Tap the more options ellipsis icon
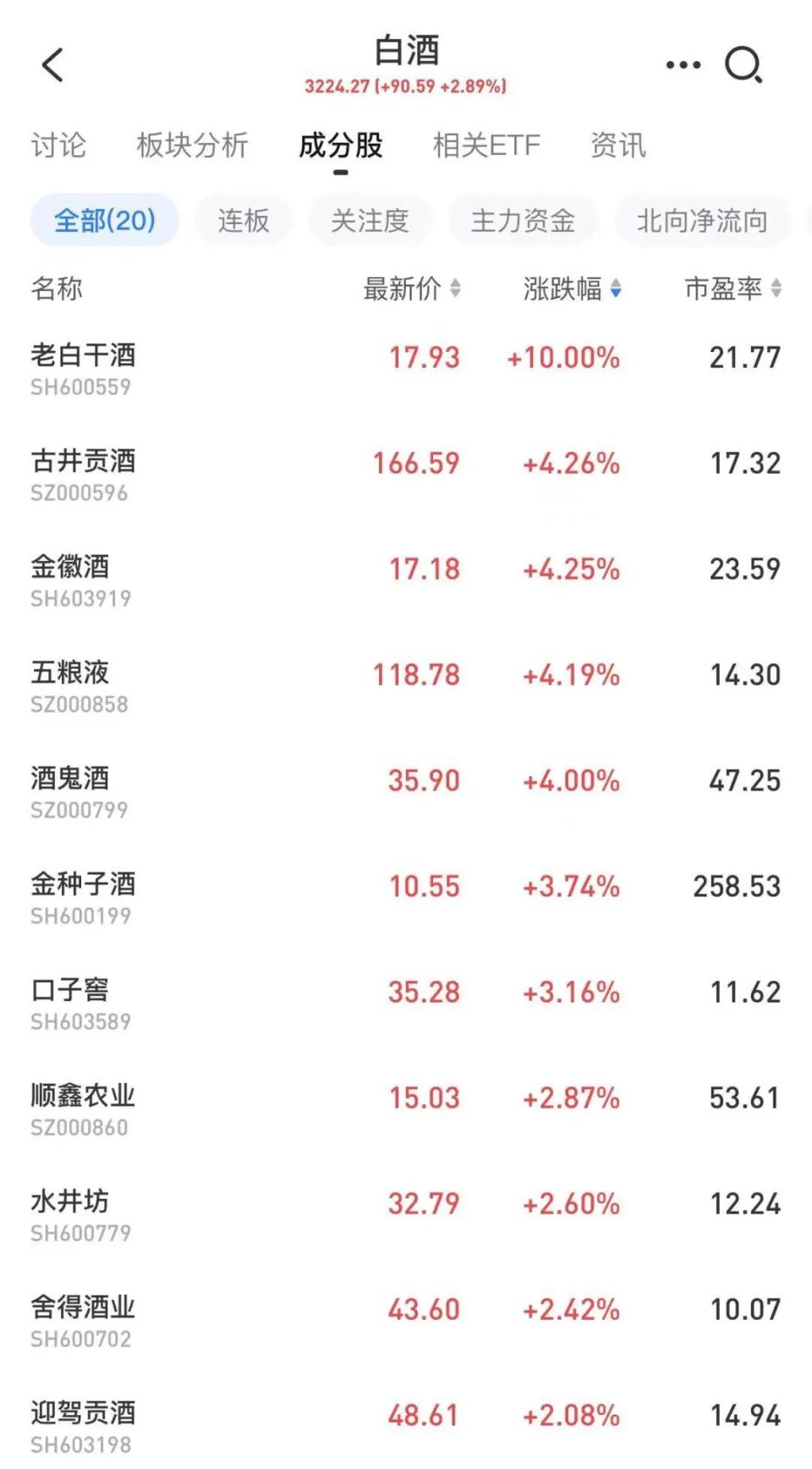 (x=682, y=63)
